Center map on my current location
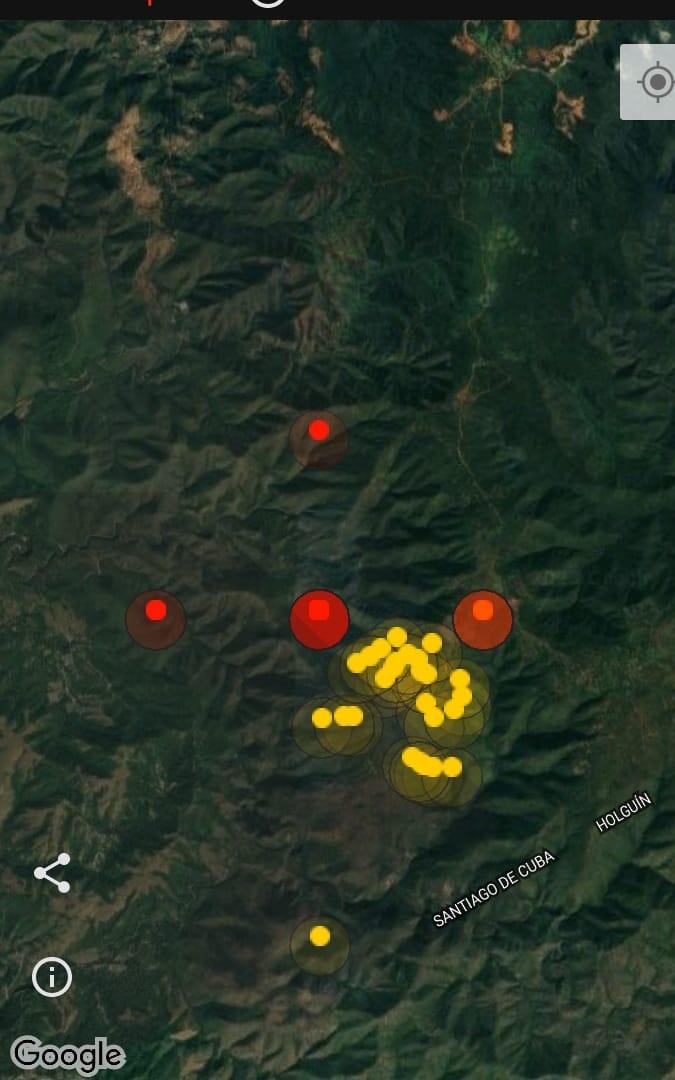Screen dimensions: 675x1080 [655, 82]
